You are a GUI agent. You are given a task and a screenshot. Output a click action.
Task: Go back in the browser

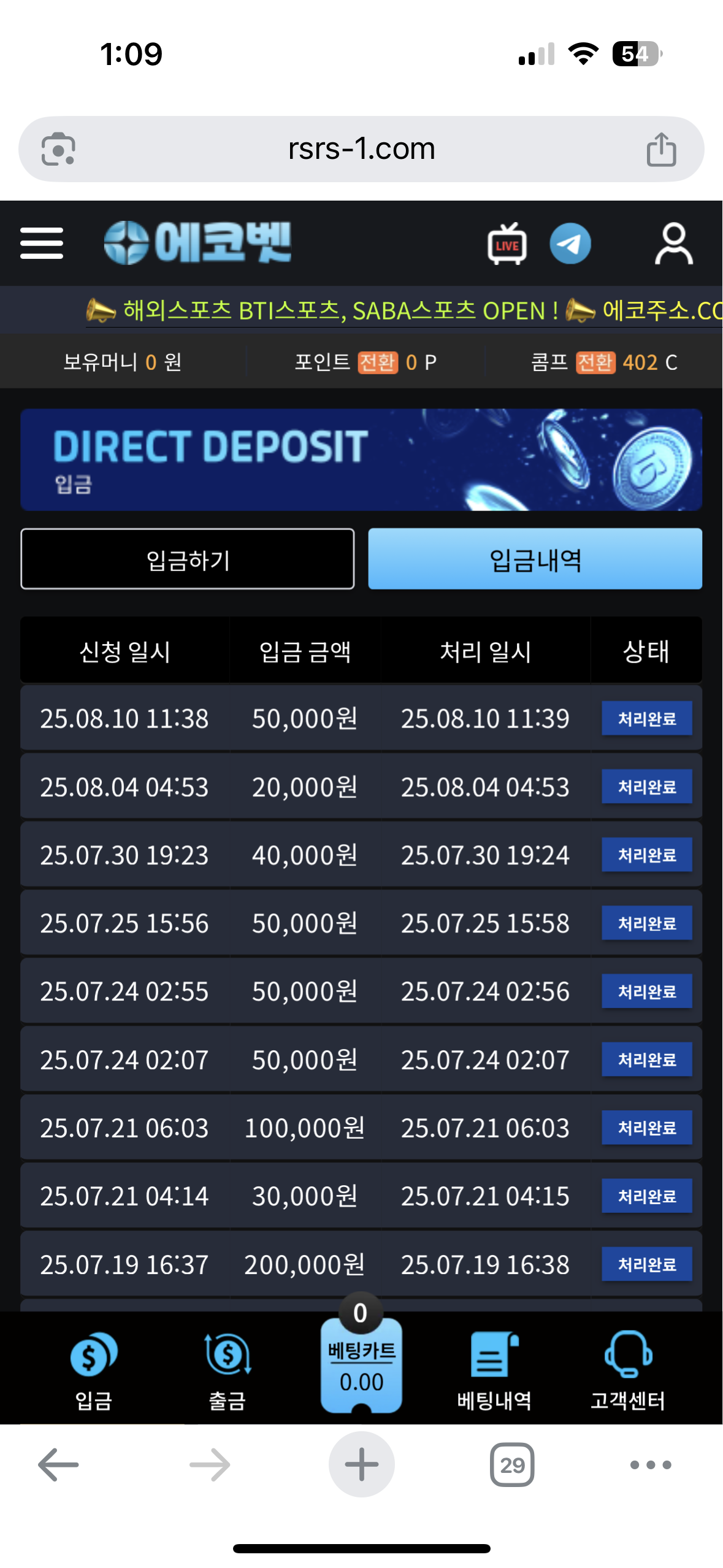coord(58,1464)
